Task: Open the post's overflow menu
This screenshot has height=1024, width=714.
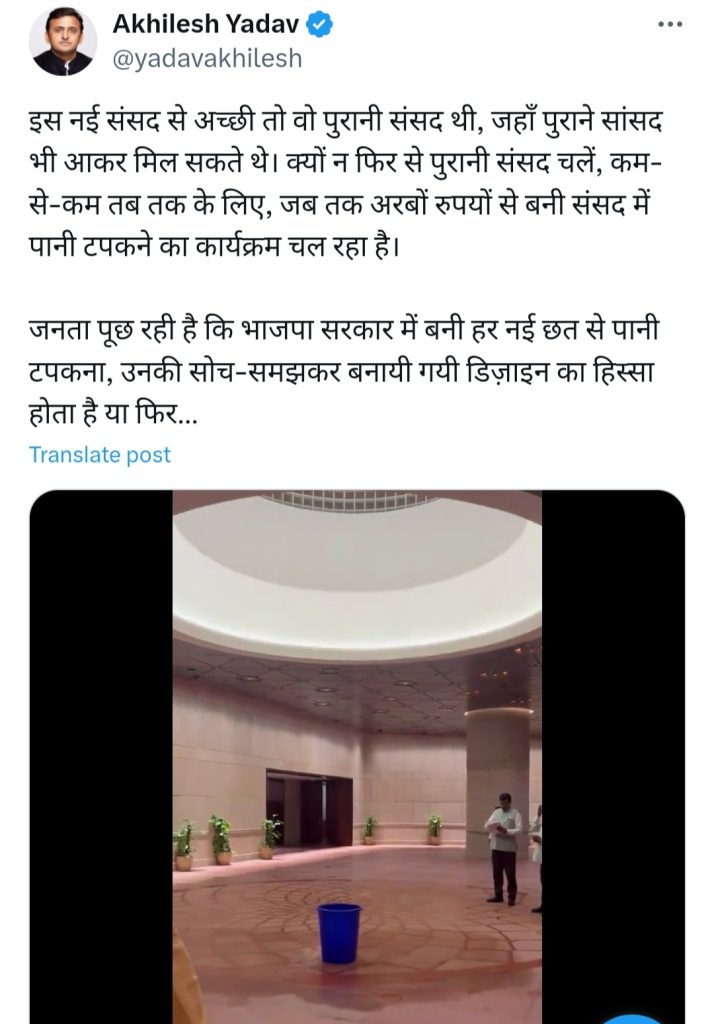Action: click(x=670, y=25)
